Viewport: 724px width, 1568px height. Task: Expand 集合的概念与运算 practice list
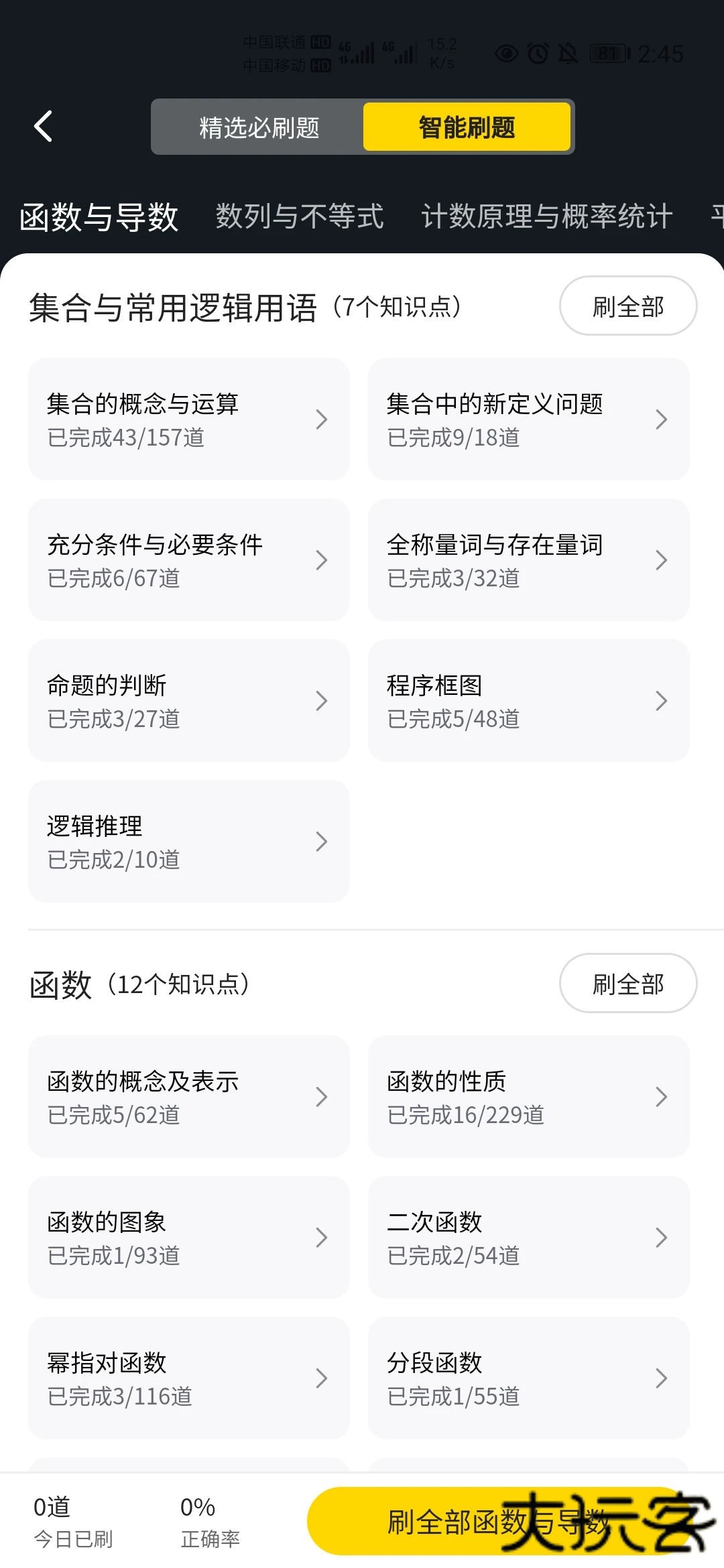(x=188, y=419)
